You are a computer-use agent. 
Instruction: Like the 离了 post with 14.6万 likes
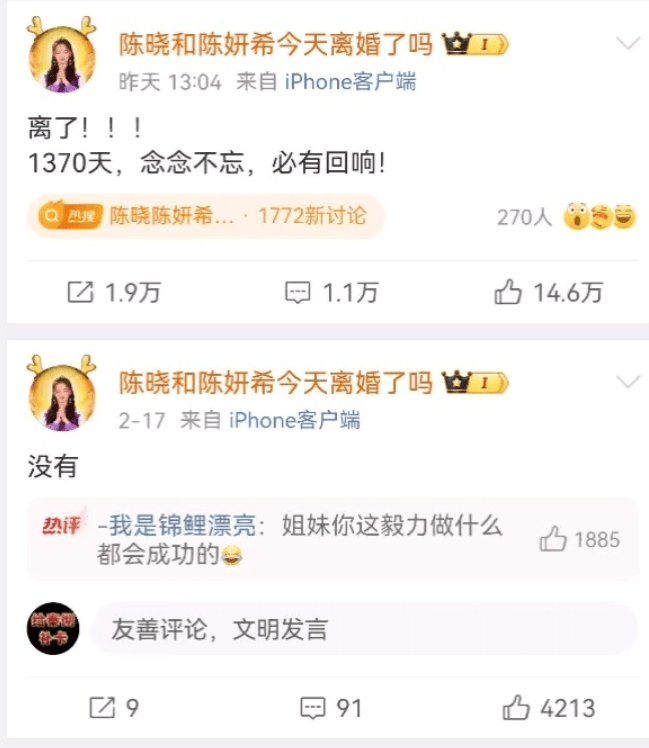point(549,292)
